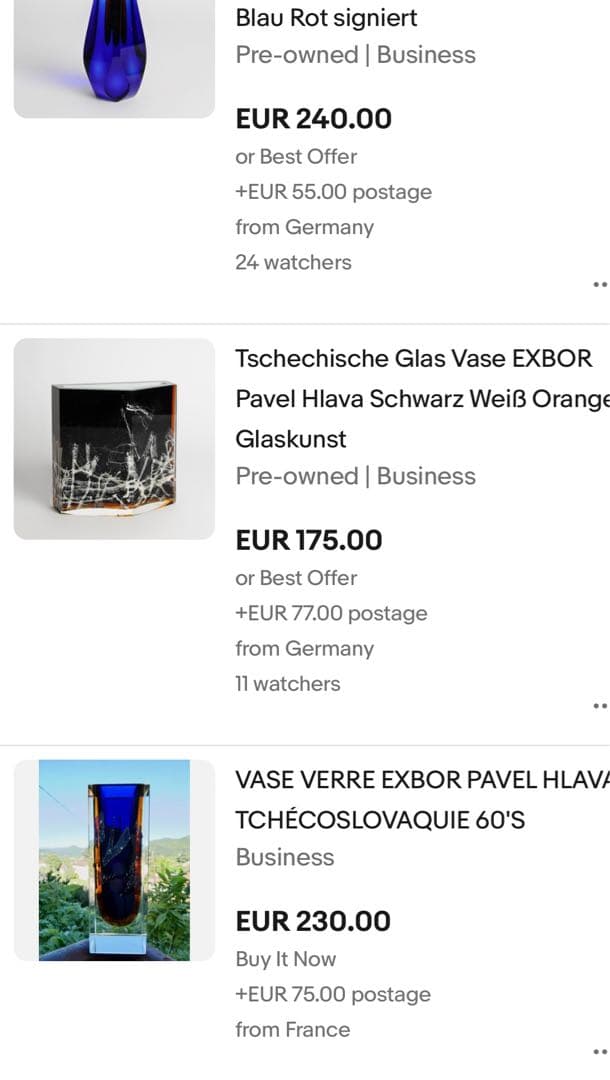
Task: Open the Blau Rot signiert vase listing
Action: click(x=326, y=18)
